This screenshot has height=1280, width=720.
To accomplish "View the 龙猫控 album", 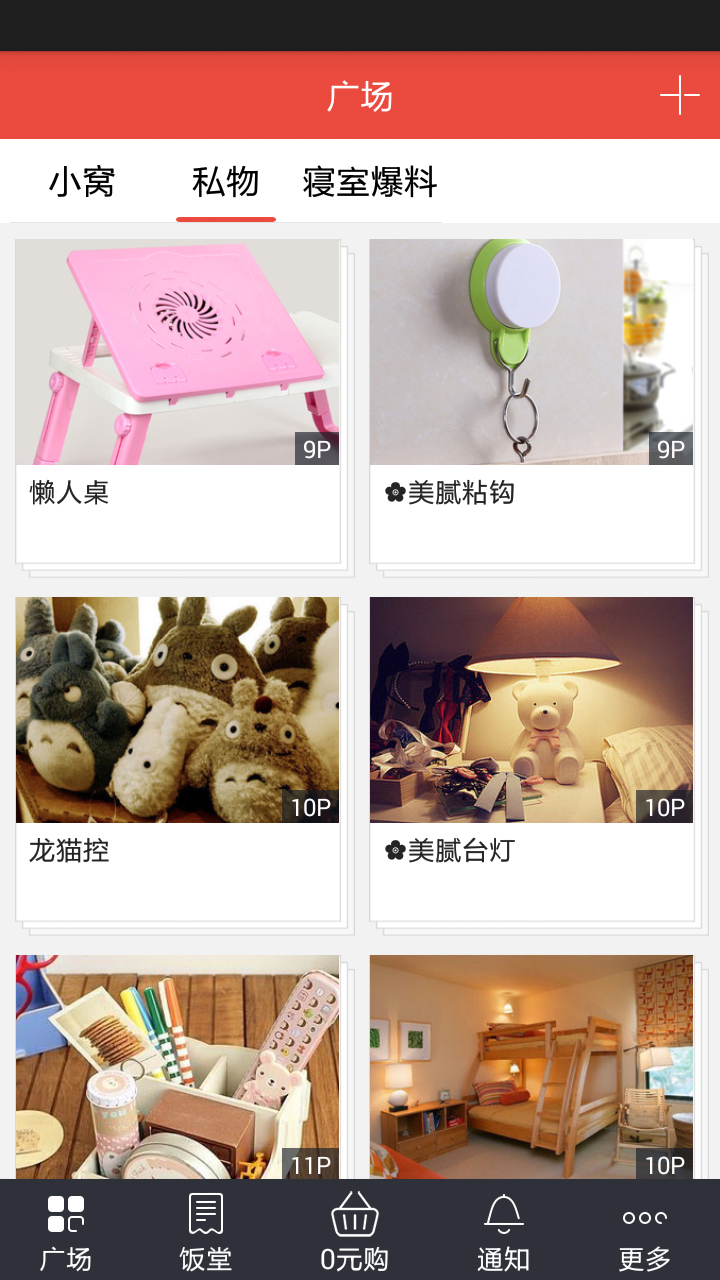I will click(177, 758).
